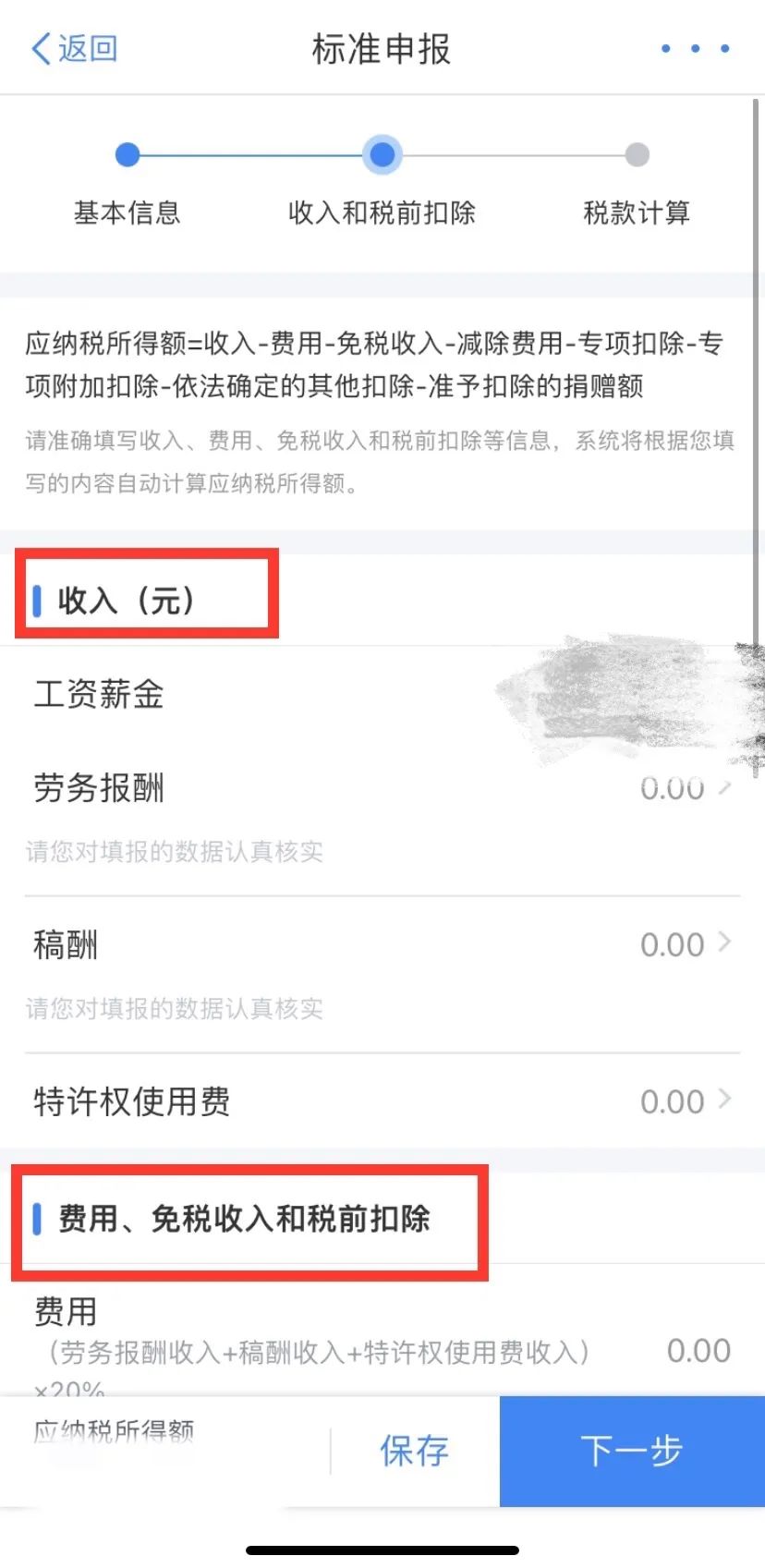This screenshot has width=765, height=1568.
Task: Proceed with the 下一步 button
Action: pyautogui.click(x=632, y=1451)
